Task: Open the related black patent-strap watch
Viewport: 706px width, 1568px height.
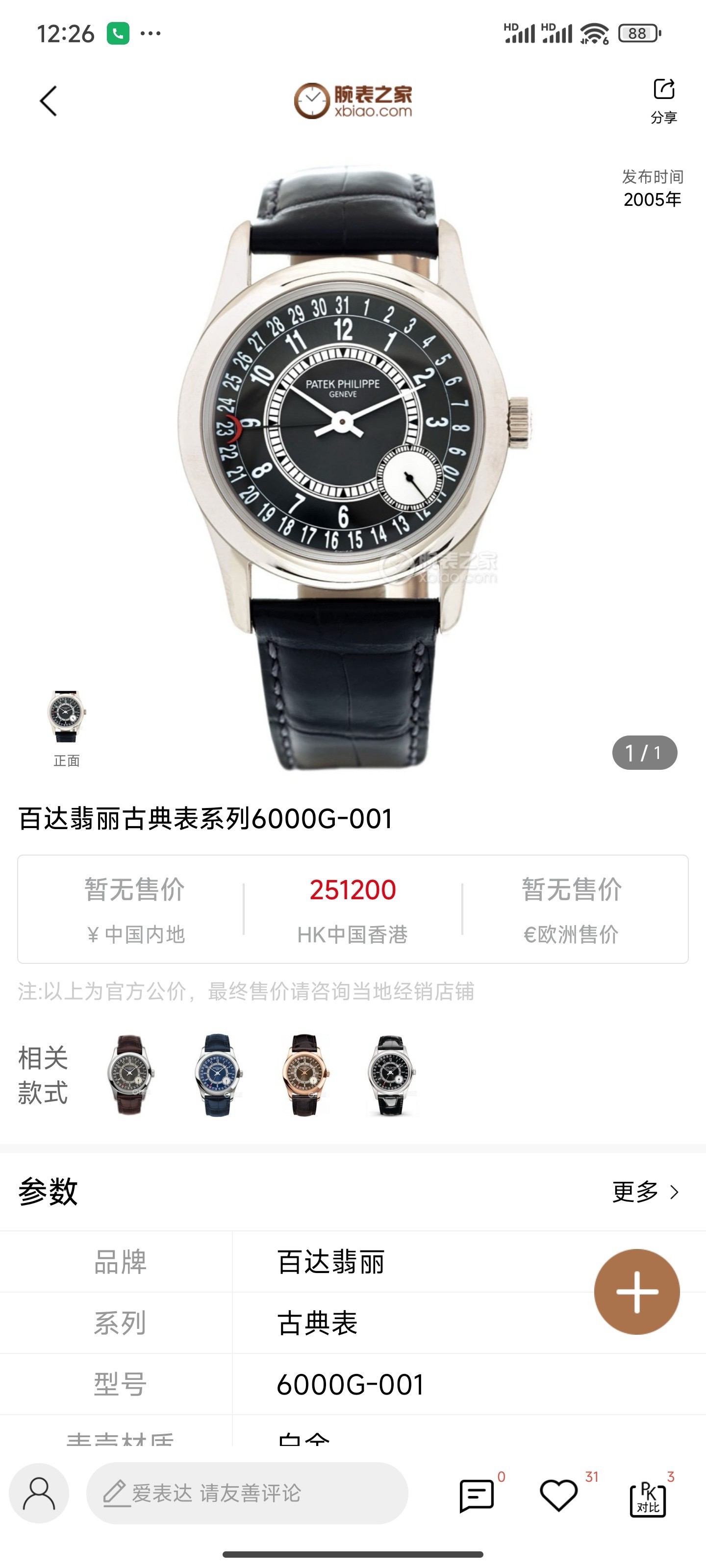Action: [391, 1075]
